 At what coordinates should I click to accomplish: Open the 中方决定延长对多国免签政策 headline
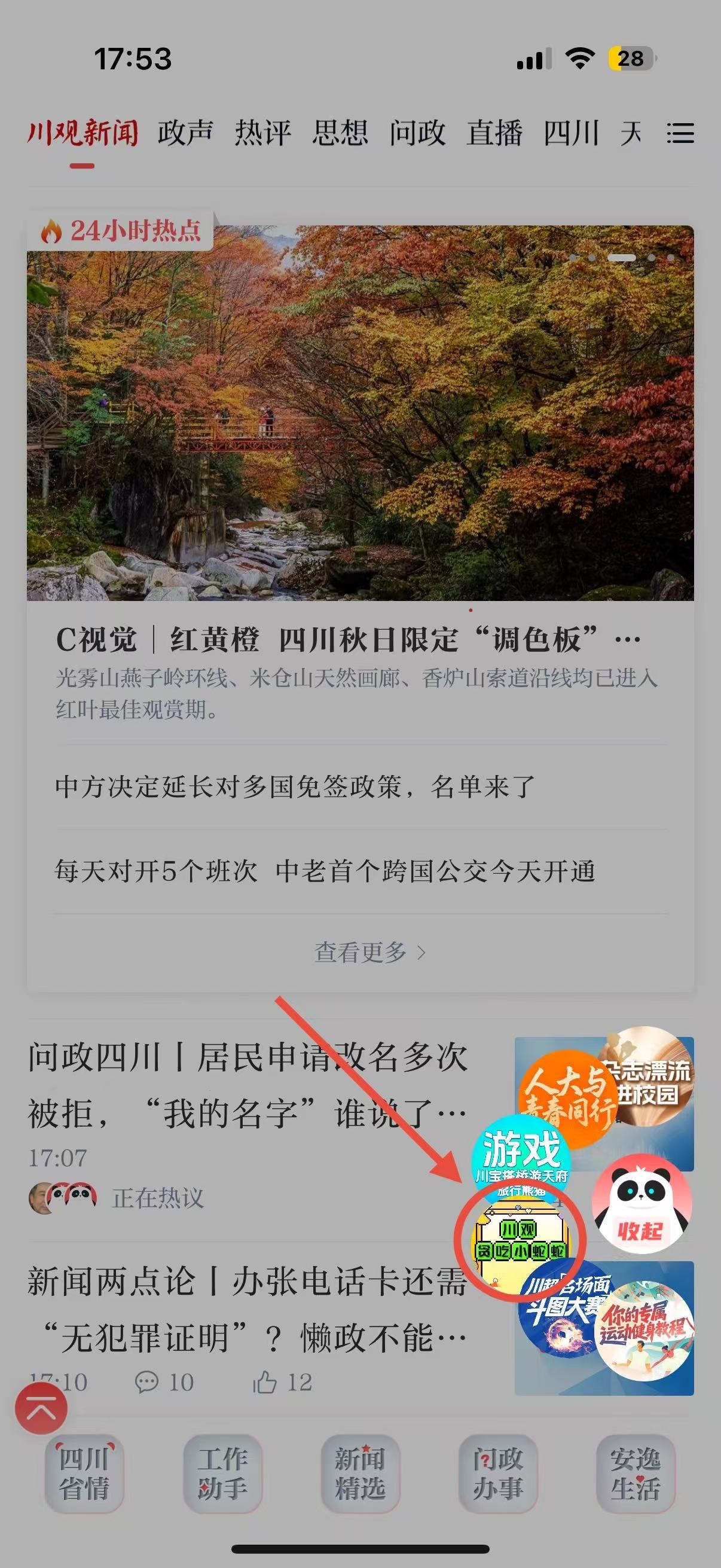click(295, 786)
